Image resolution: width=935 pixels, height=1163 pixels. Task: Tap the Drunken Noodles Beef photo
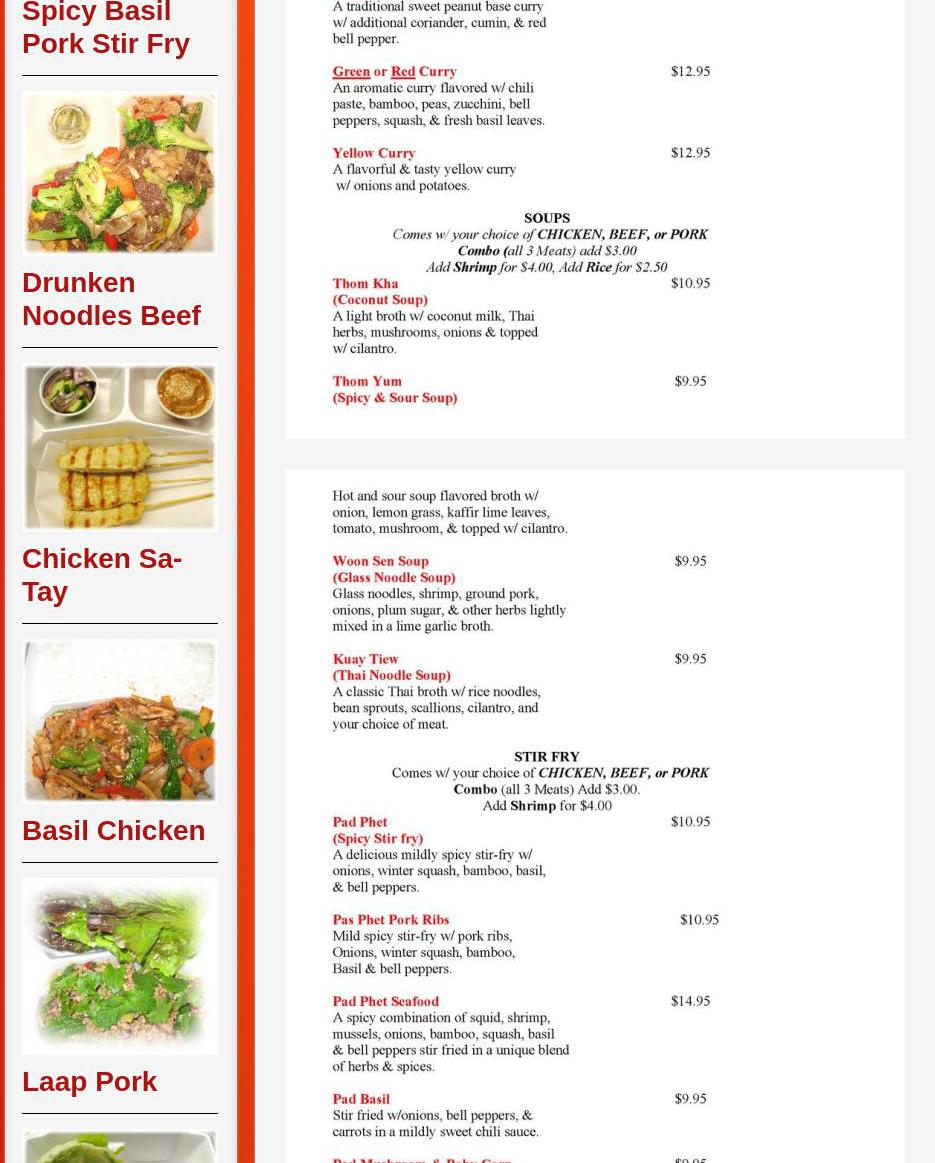[120, 173]
